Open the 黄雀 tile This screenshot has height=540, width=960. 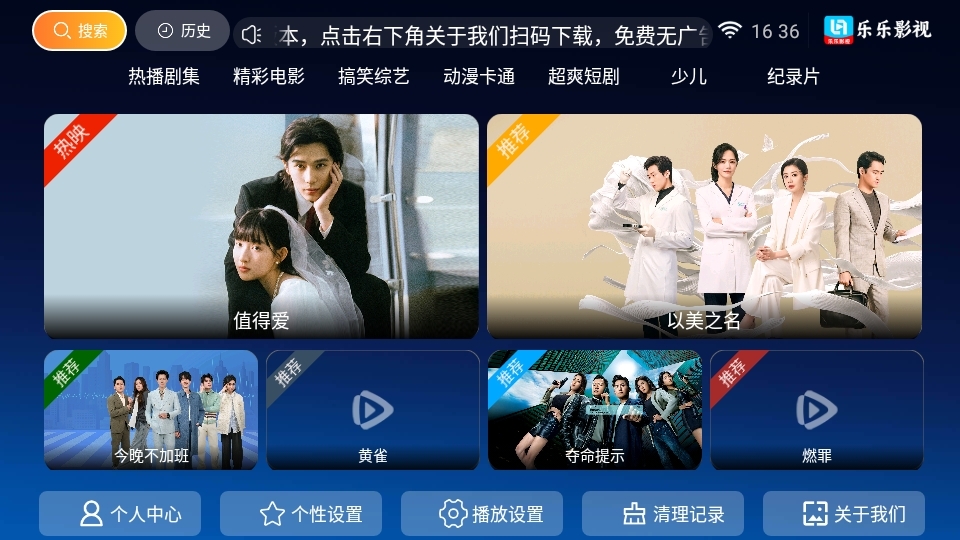pyautogui.click(x=373, y=410)
